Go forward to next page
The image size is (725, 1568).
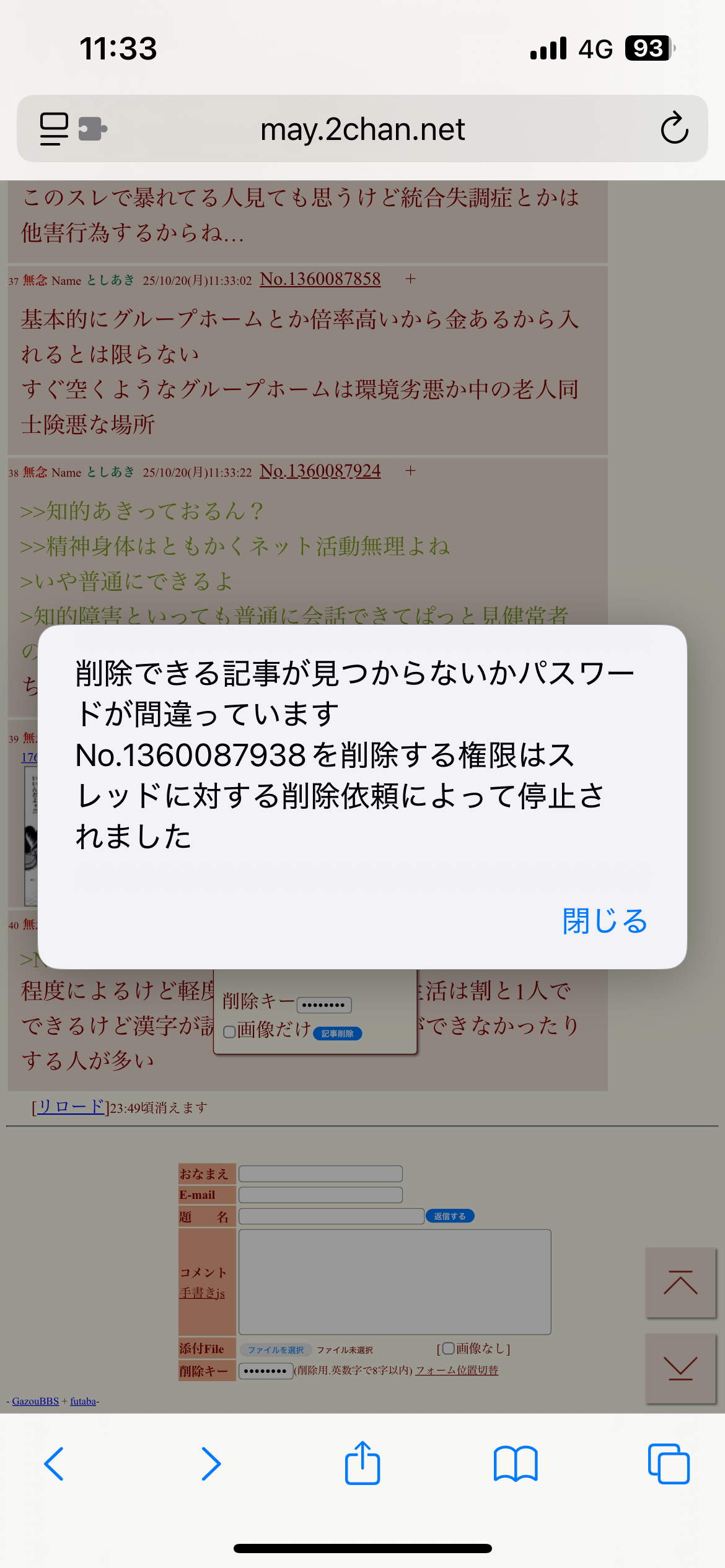pyautogui.click(x=211, y=1464)
